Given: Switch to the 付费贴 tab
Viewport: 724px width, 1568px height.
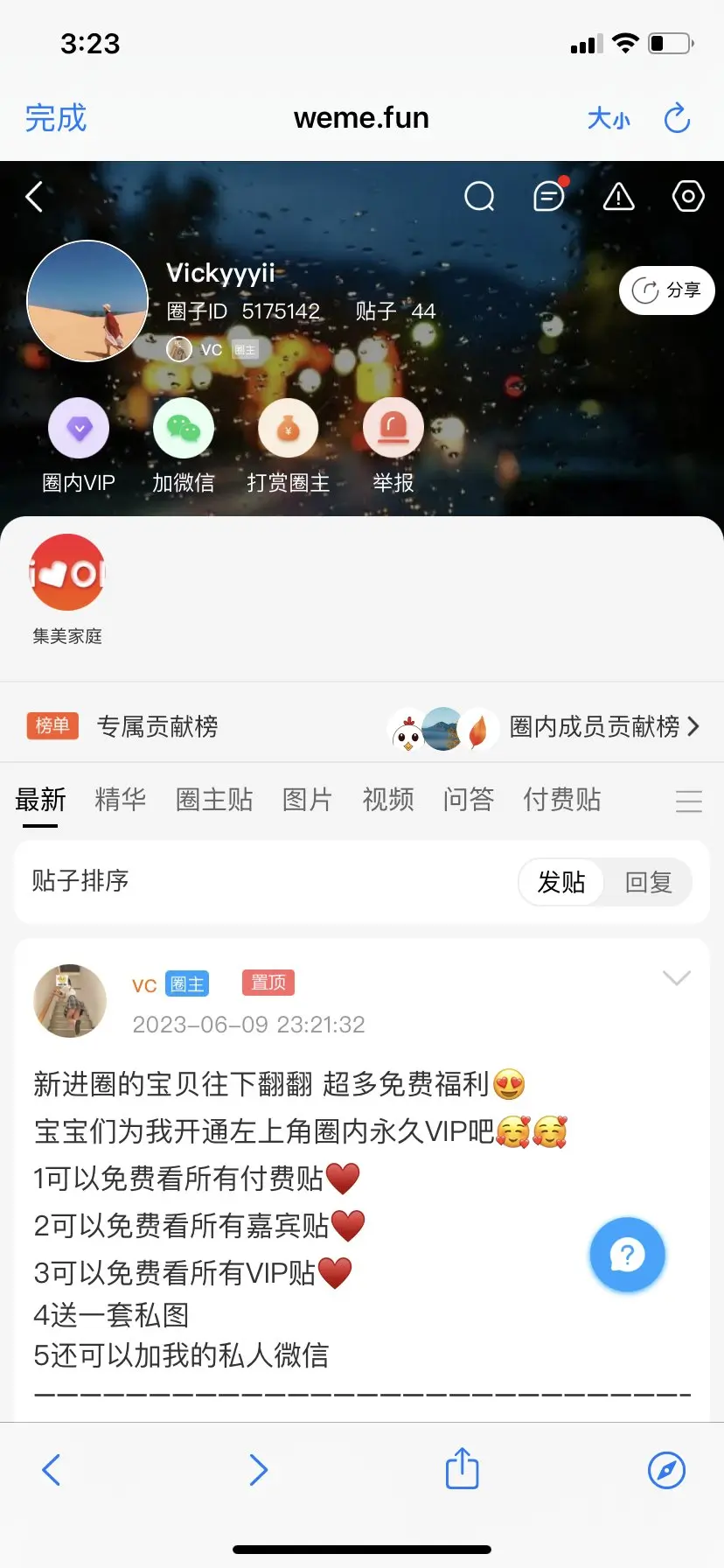Looking at the screenshot, I should point(562,799).
